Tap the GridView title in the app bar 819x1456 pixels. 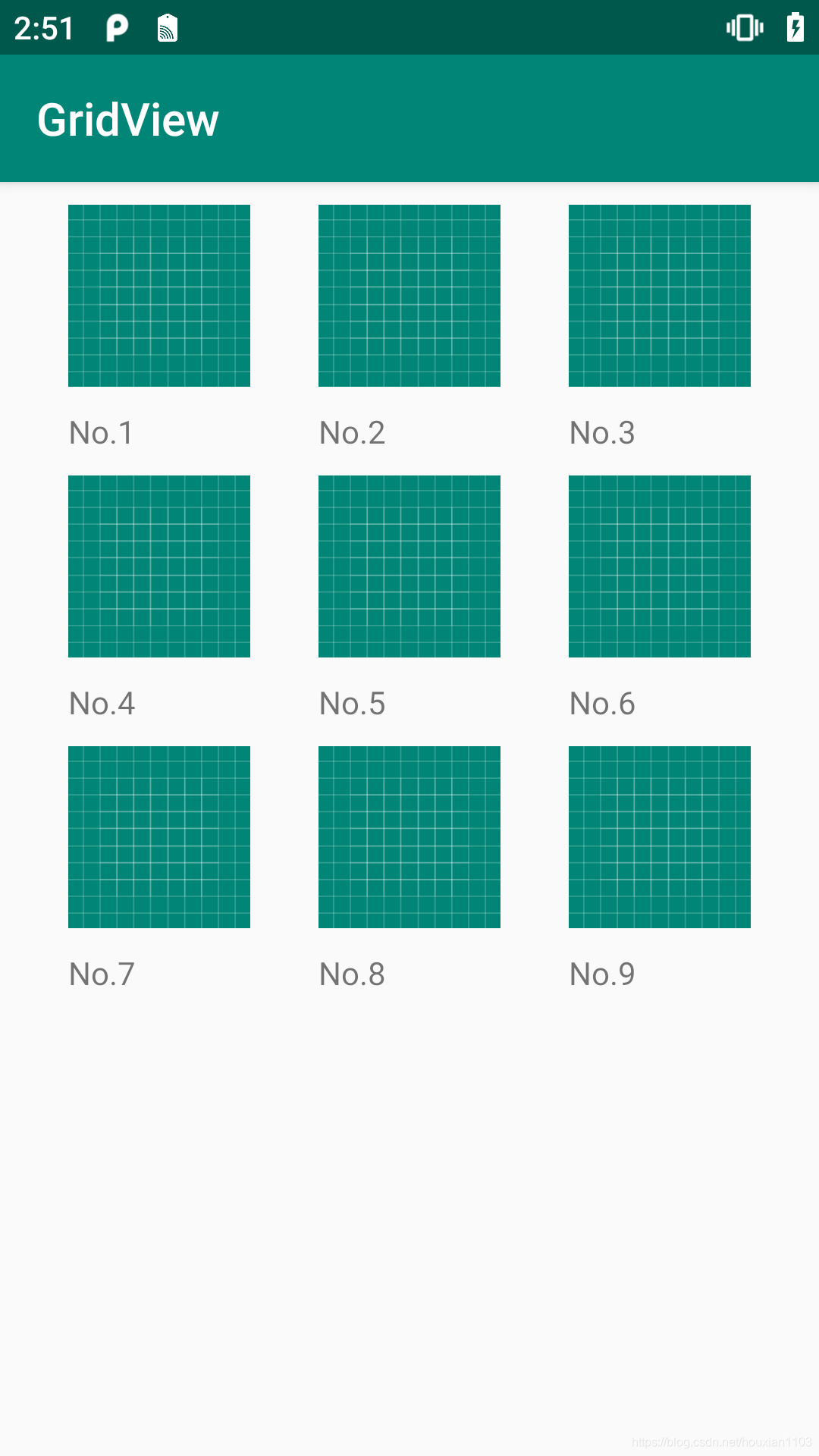(x=127, y=118)
